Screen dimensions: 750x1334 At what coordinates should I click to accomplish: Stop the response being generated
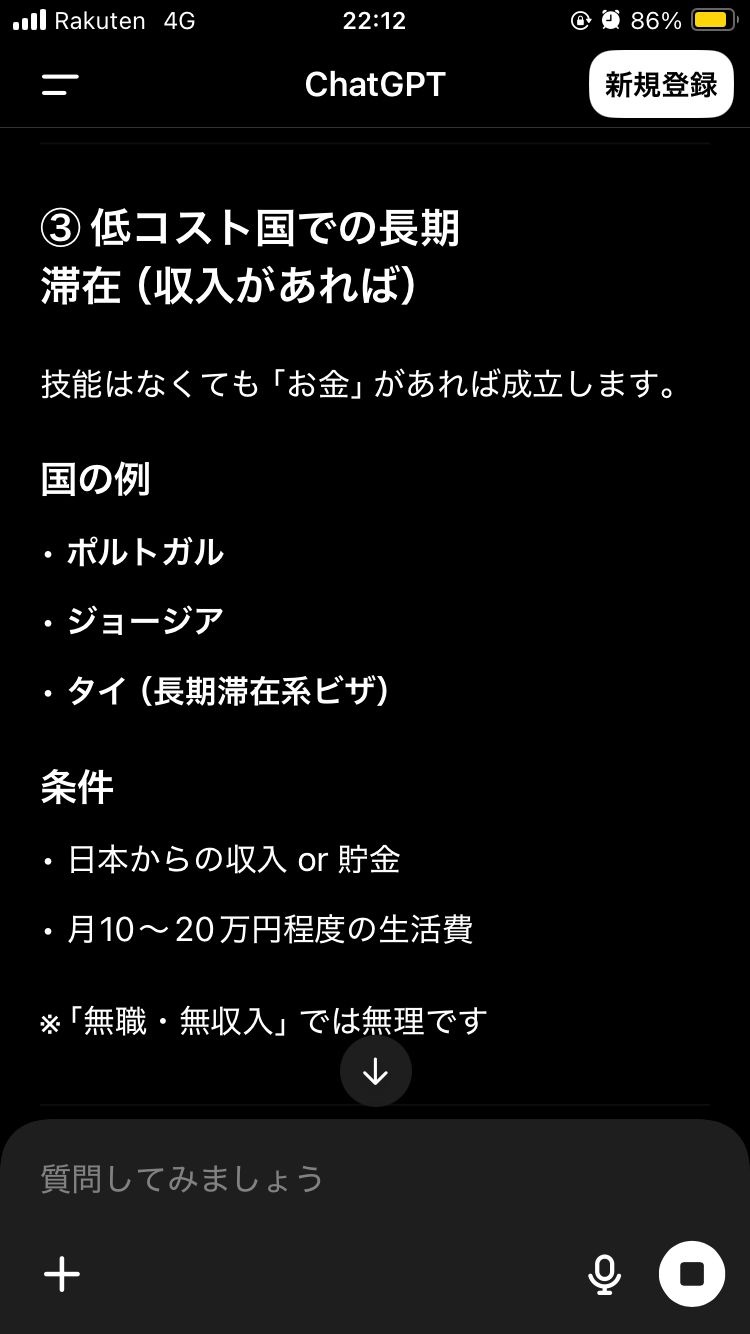(691, 1274)
